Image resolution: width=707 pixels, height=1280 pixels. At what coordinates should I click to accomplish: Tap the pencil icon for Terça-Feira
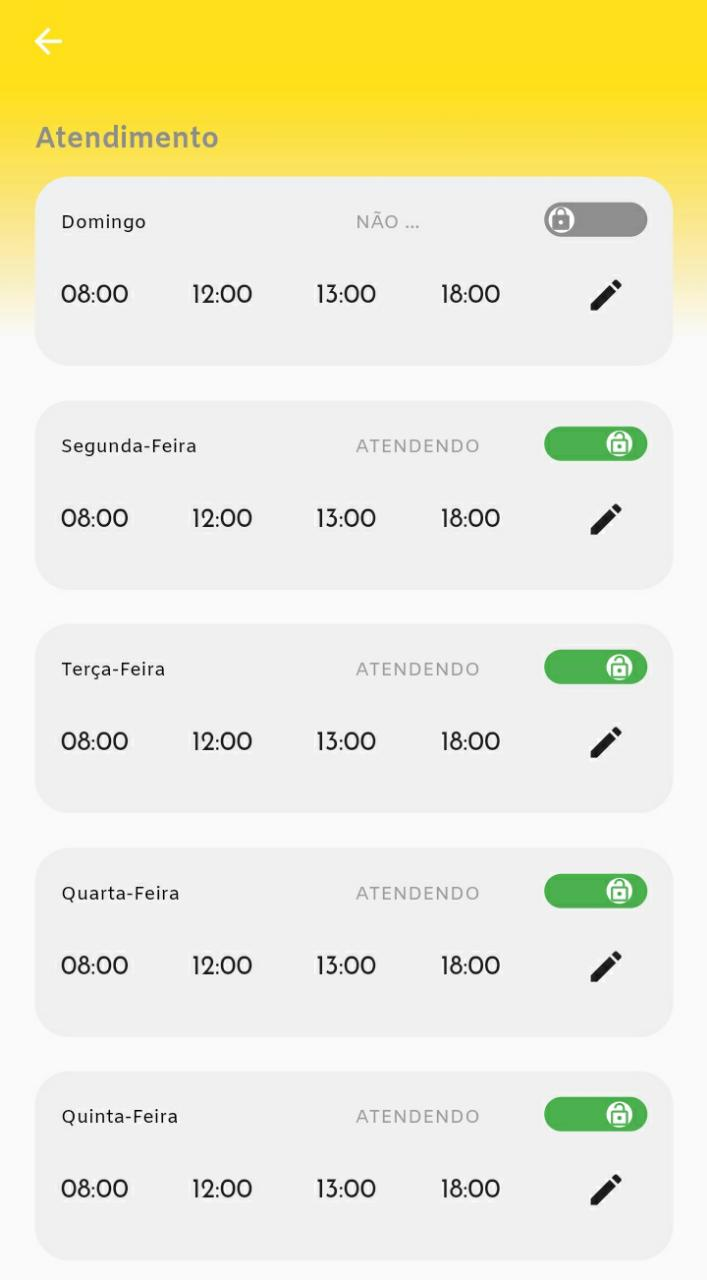pos(606,742)
